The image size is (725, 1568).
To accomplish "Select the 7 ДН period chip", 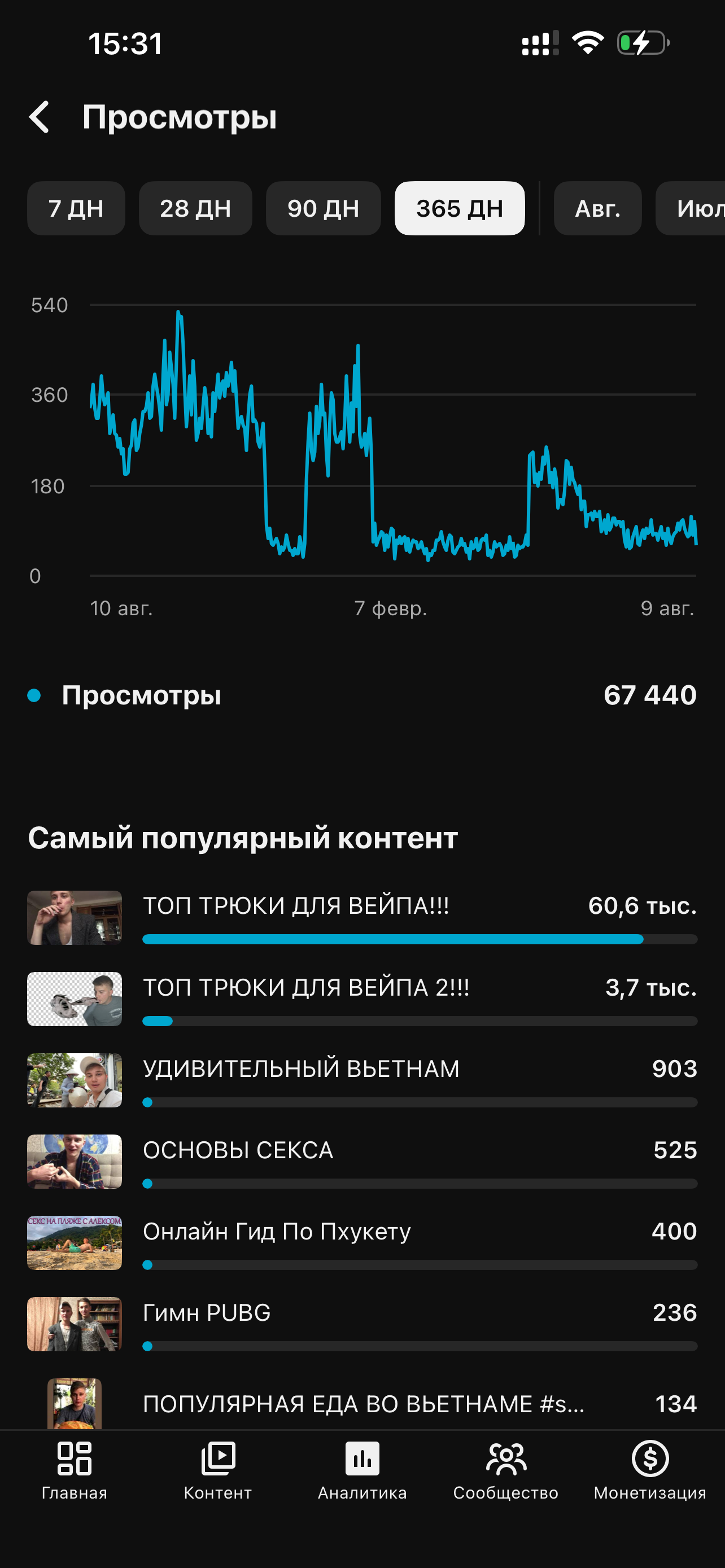I will 76,208.
